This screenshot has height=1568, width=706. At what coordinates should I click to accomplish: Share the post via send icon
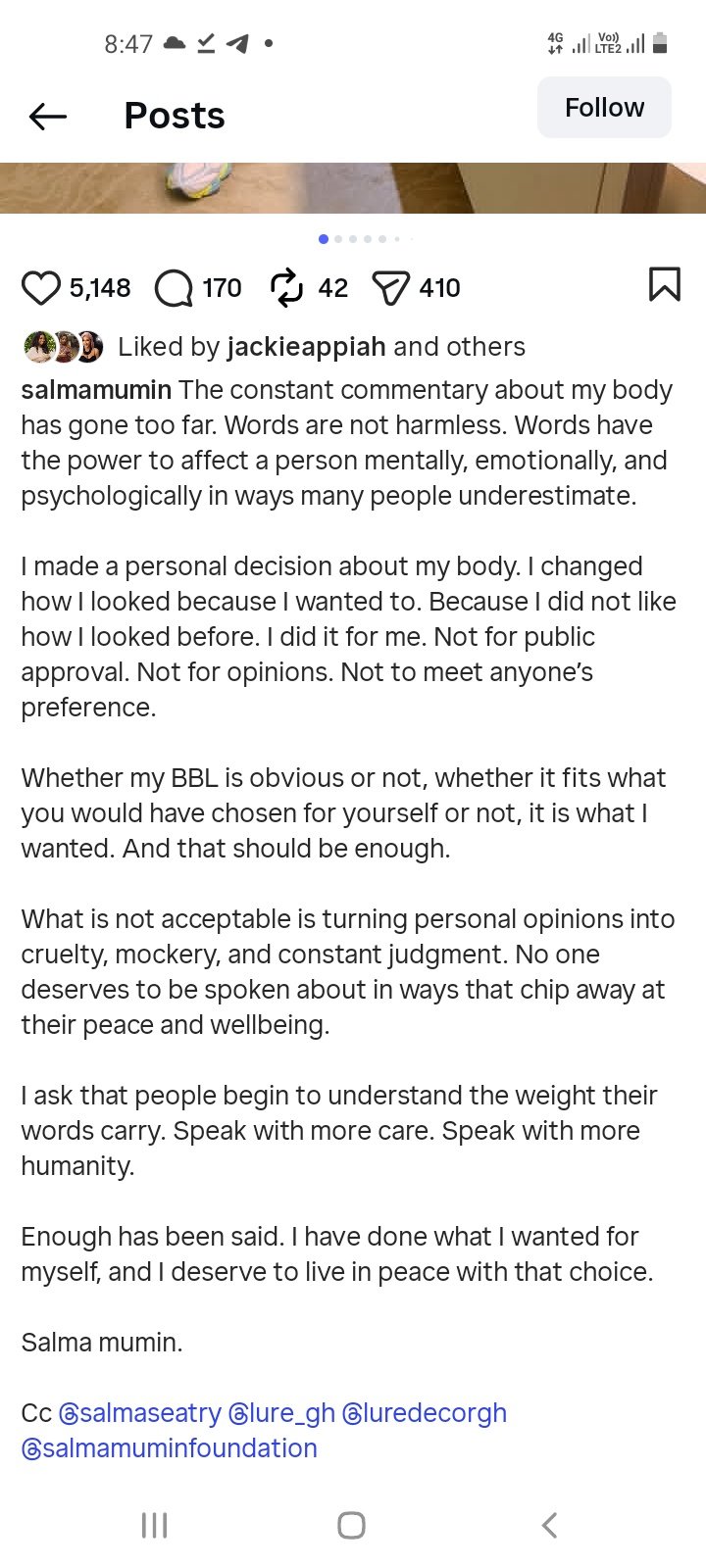(390, 288)
